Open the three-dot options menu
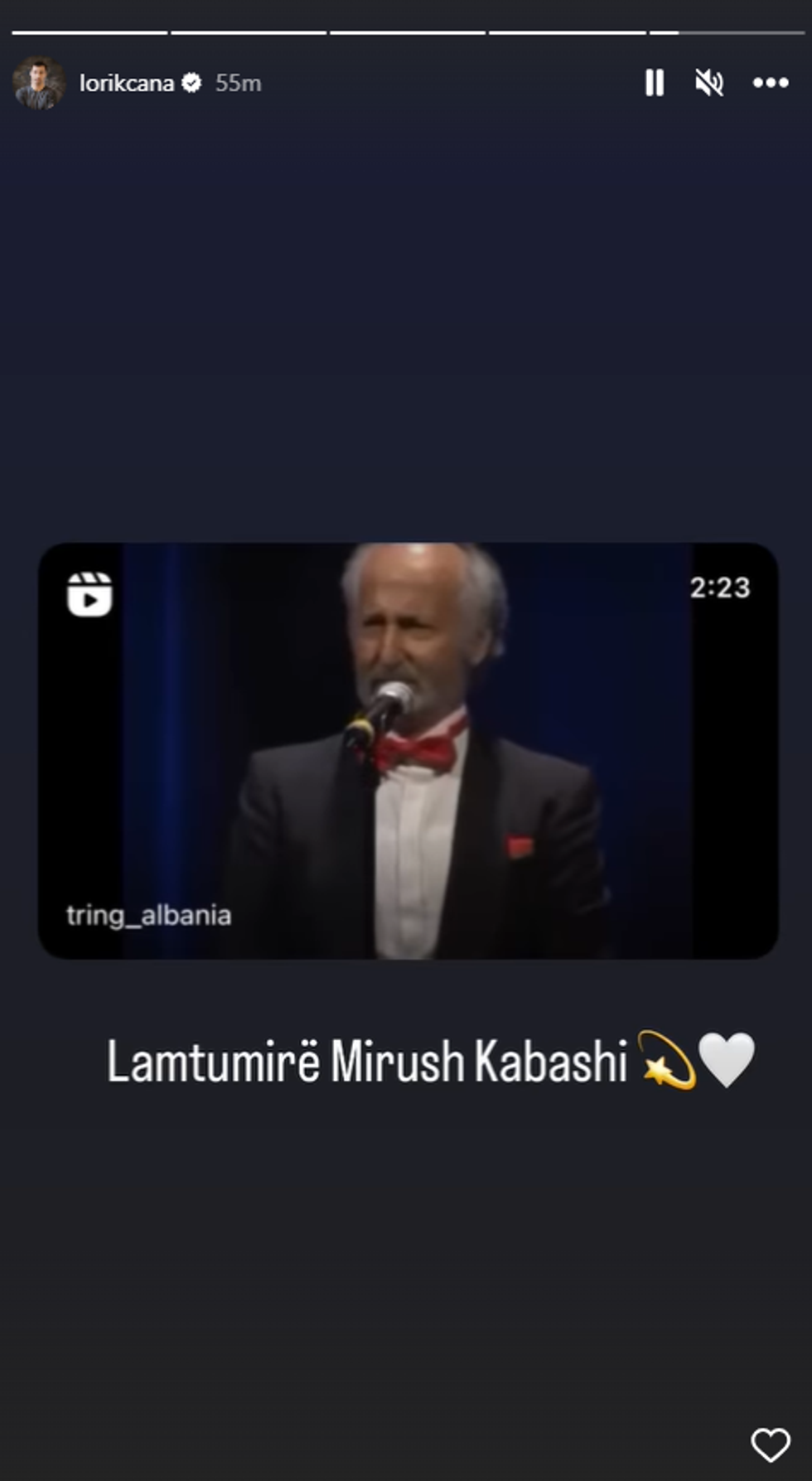Image resolution: width=812 pixels, height=1481 pixels. click(770, 83)
